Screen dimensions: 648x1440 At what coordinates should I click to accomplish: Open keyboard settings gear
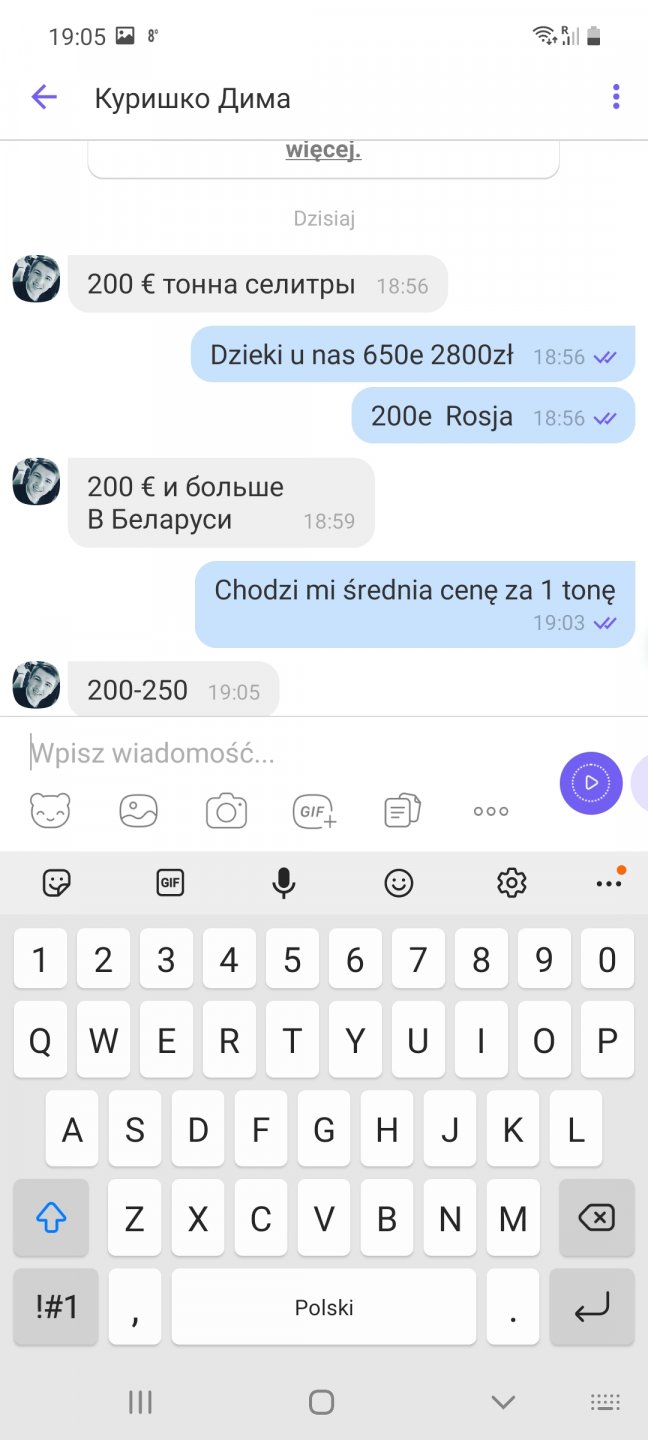tap(511, 882)
